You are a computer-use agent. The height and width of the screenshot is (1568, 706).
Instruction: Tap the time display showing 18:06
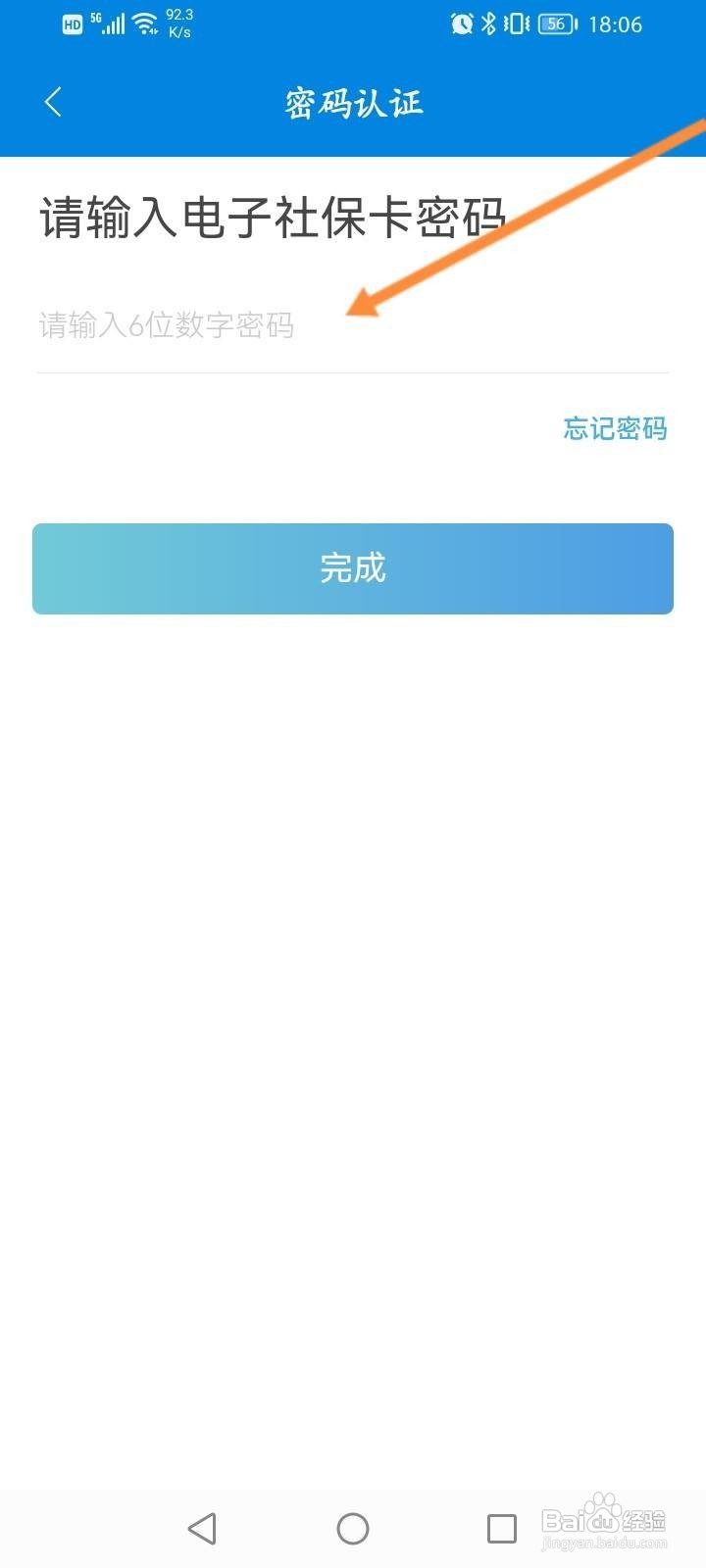[x=615, y=24]
